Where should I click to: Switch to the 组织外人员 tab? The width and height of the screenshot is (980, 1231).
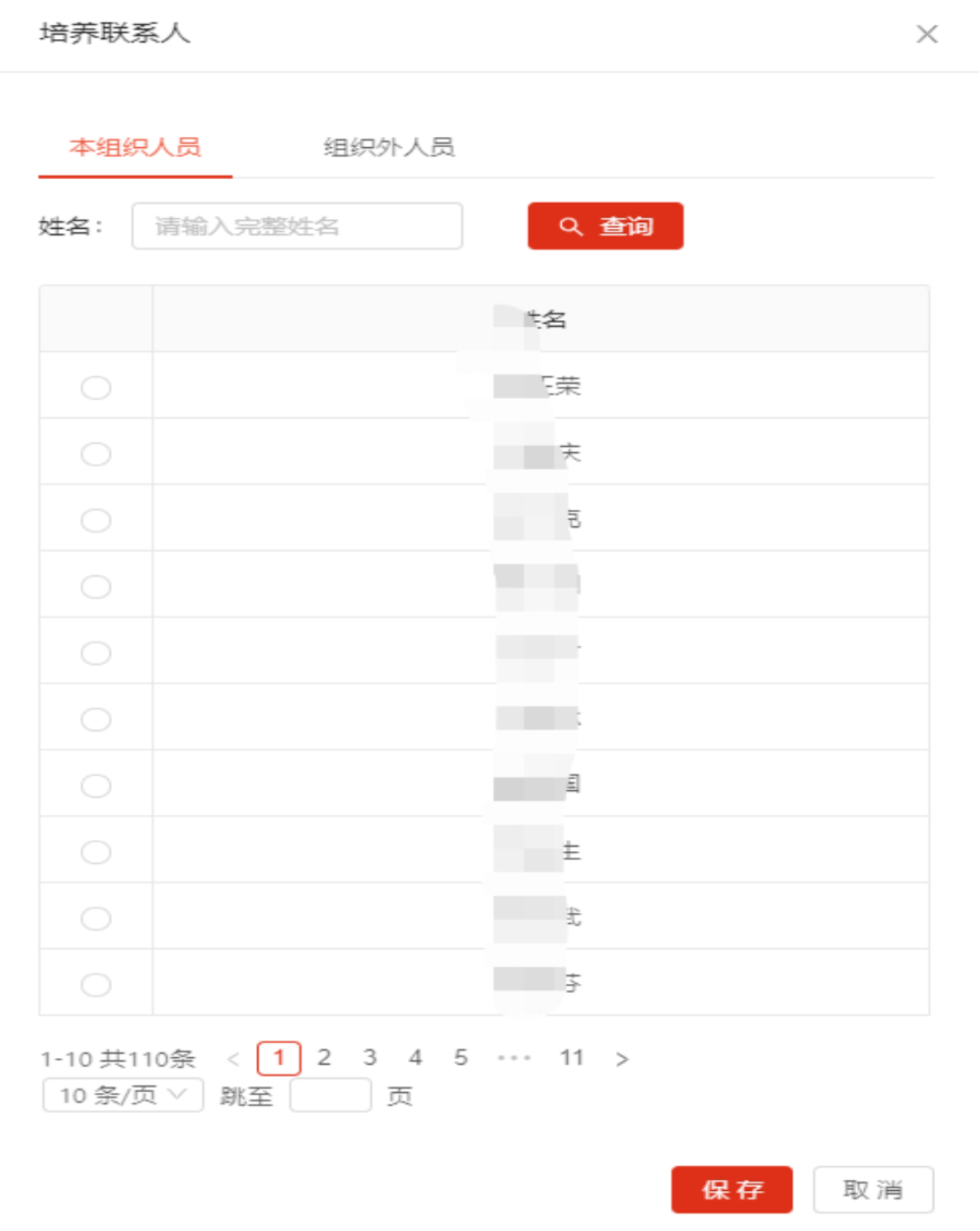(x=388, y=147)
